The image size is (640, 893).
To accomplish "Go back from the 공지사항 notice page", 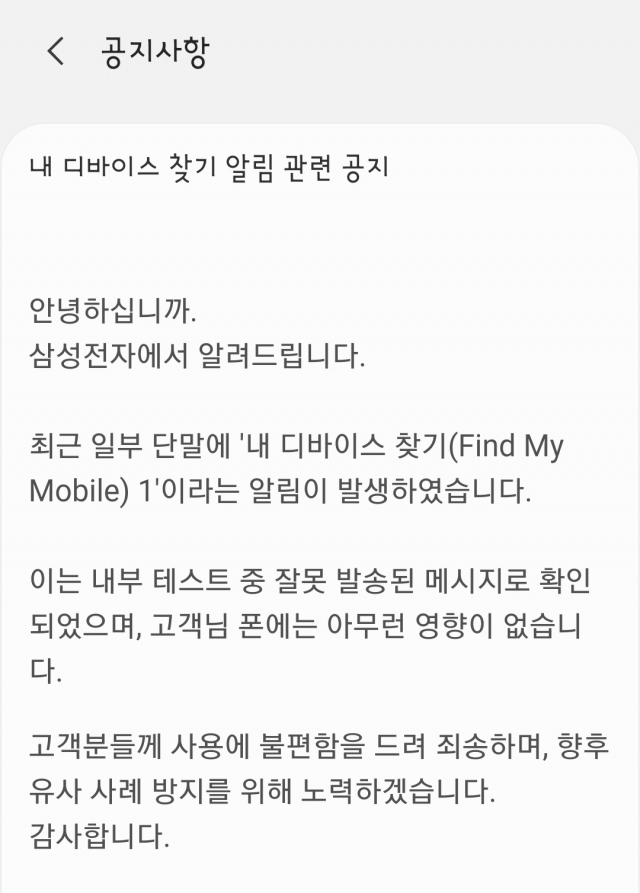I will (x=56, y=52).
